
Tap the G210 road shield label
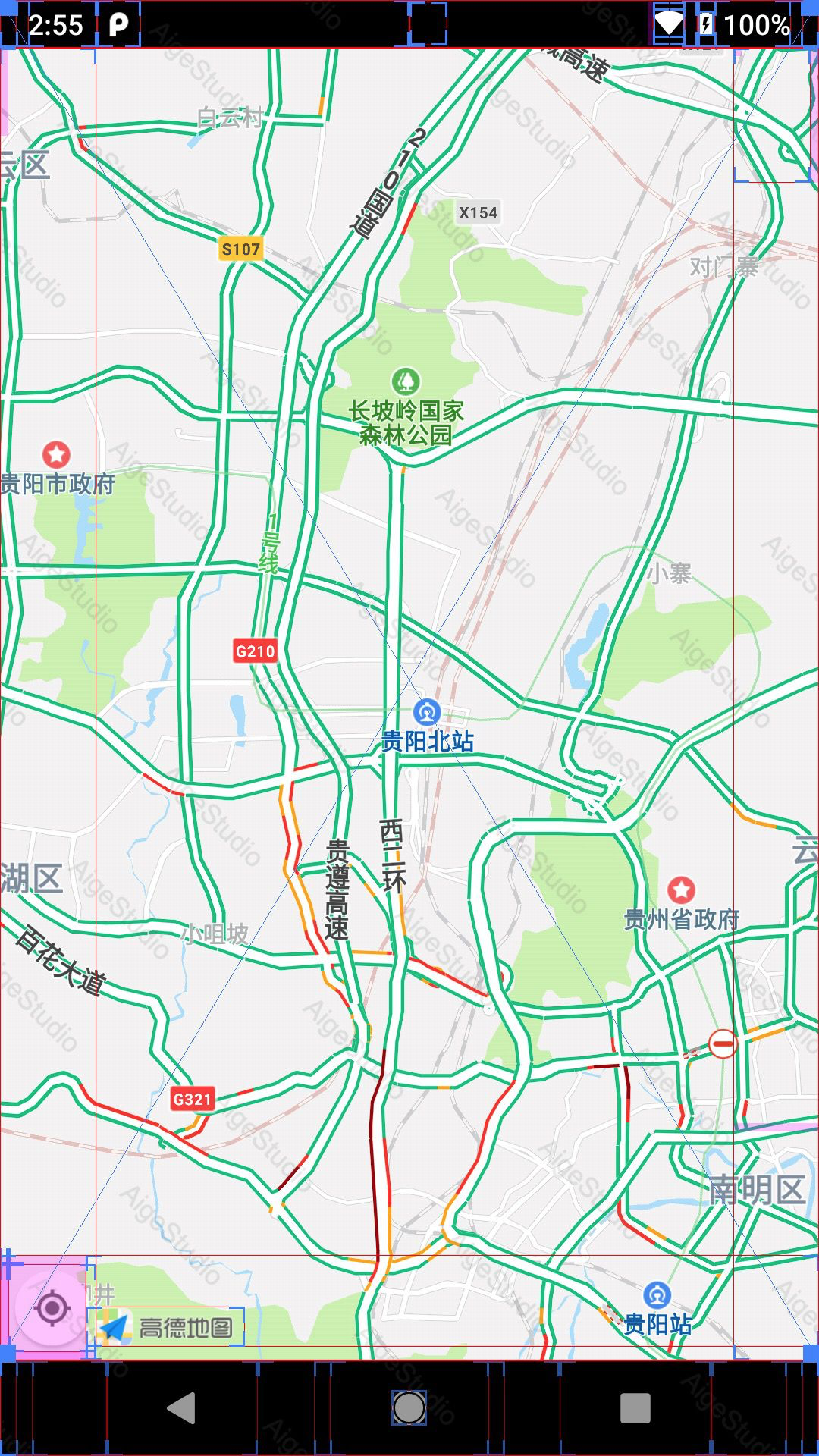click(x=256, y=651)
